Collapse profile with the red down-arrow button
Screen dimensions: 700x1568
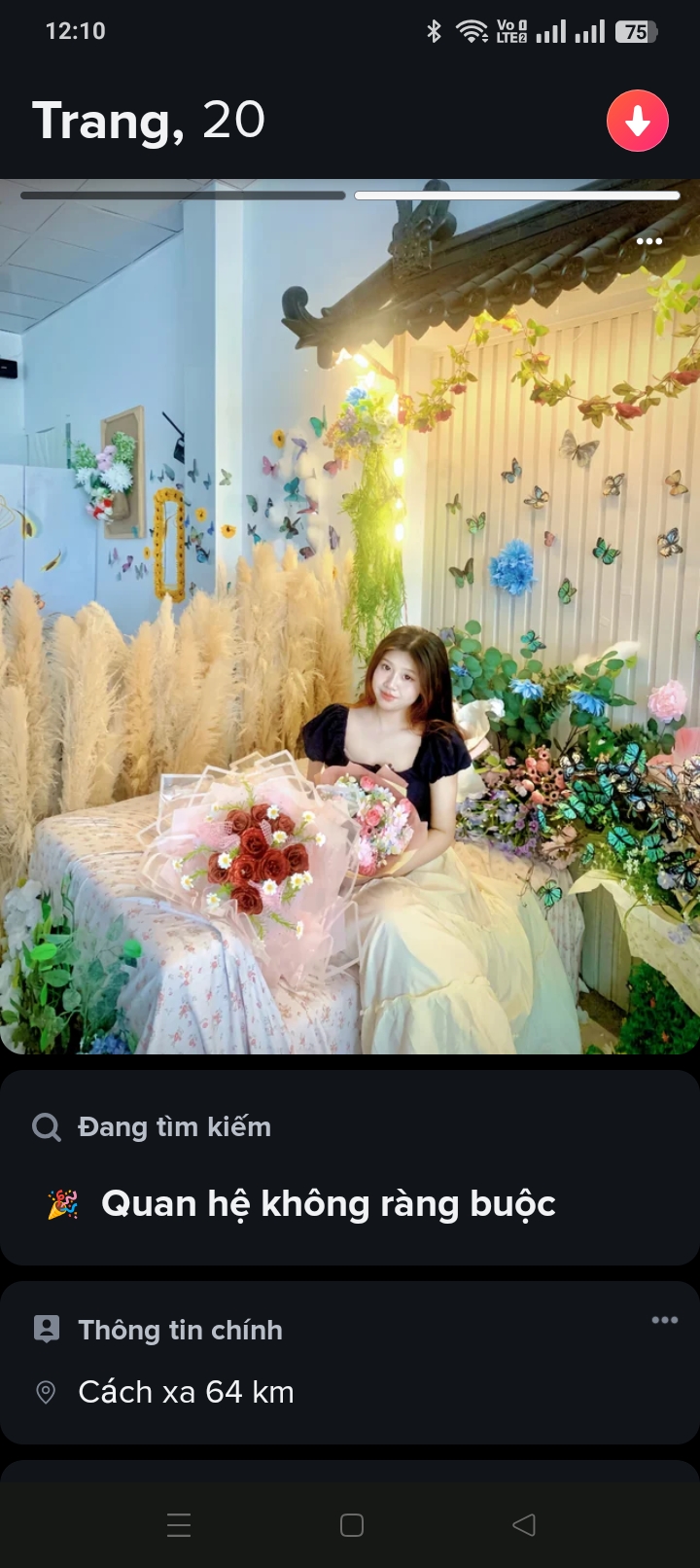click(637, 122)
